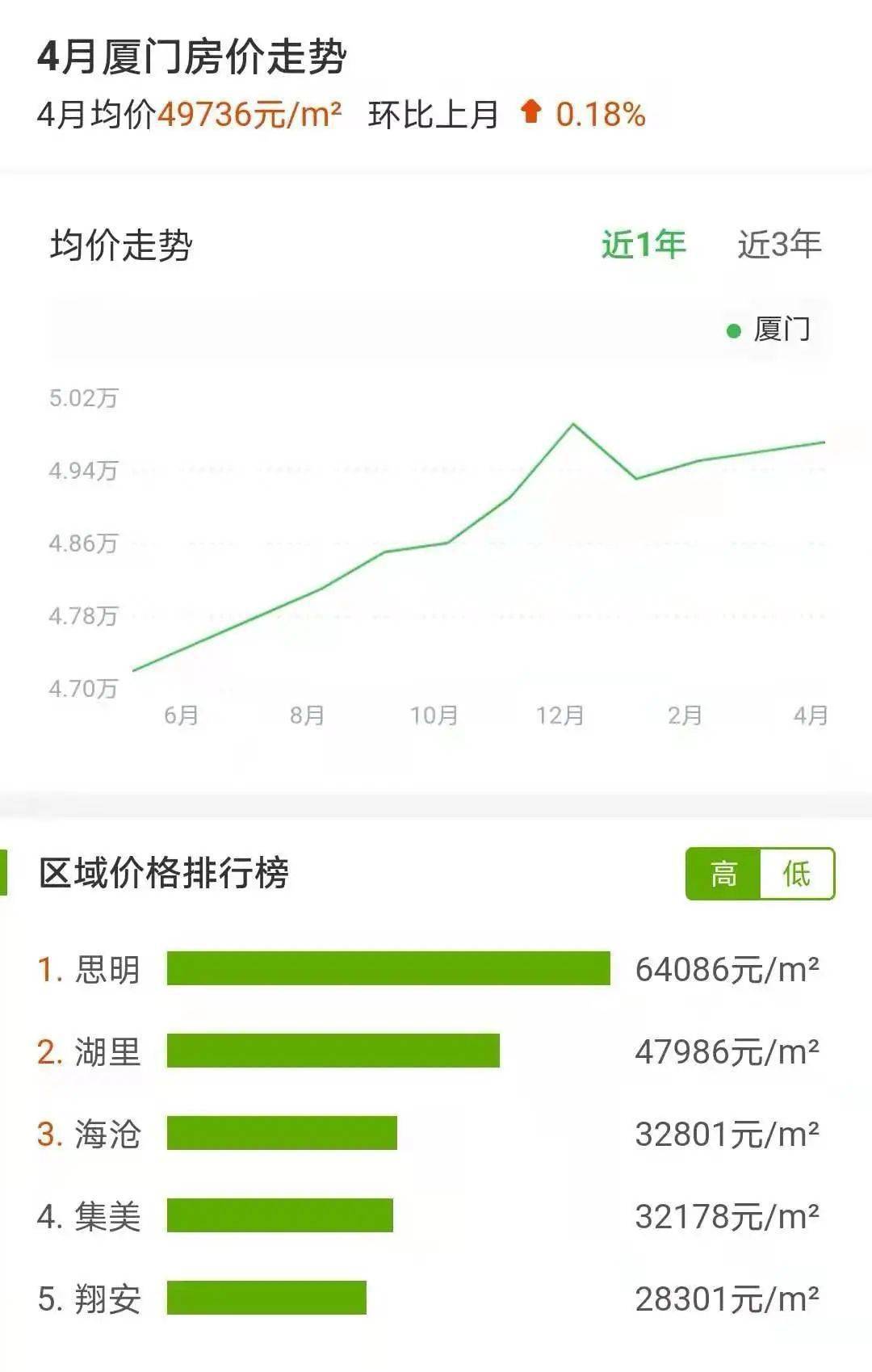The height and width of the screenshot is (1372, 872).
Task: Toggle the 厦门 series in the legend
Action: pos(775,329)
